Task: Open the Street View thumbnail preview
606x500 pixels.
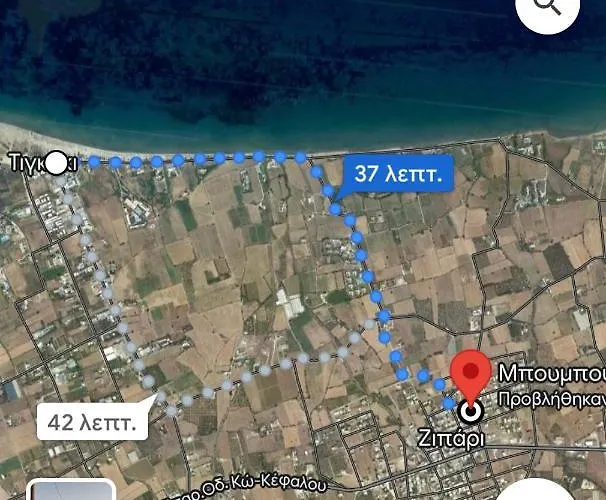Action: tap(70, 491)
